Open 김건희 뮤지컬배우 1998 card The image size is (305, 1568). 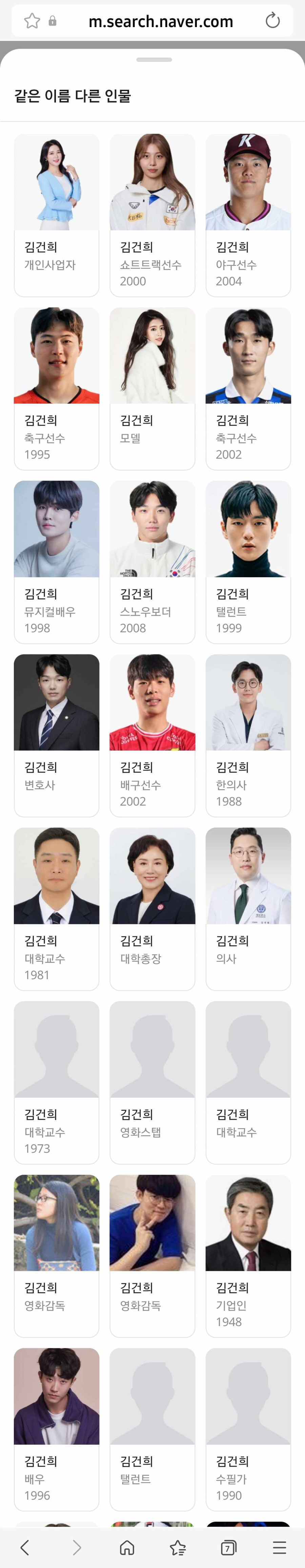click(x=57, y=561)
